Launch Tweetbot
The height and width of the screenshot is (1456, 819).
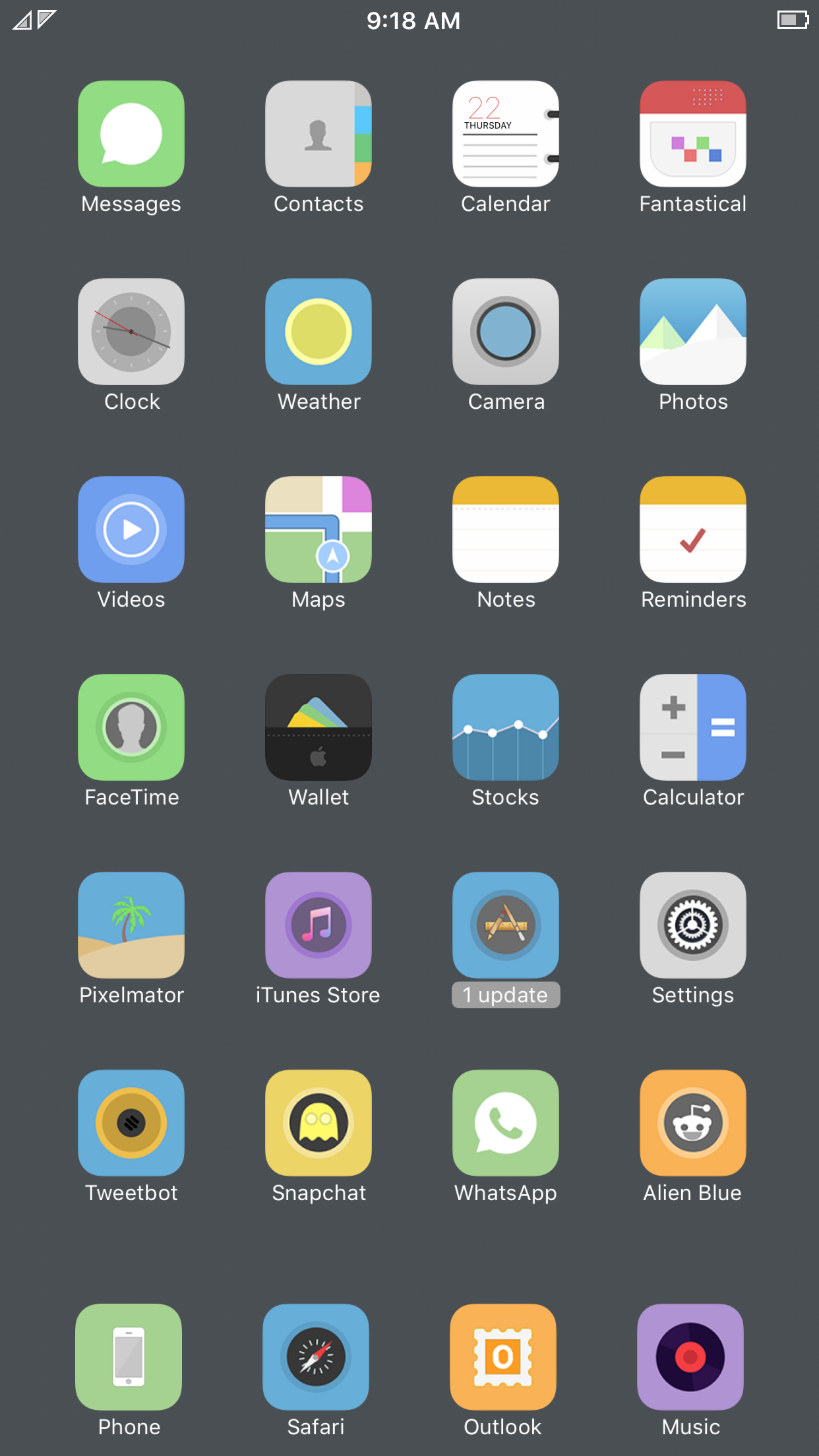click(131, 1123)
